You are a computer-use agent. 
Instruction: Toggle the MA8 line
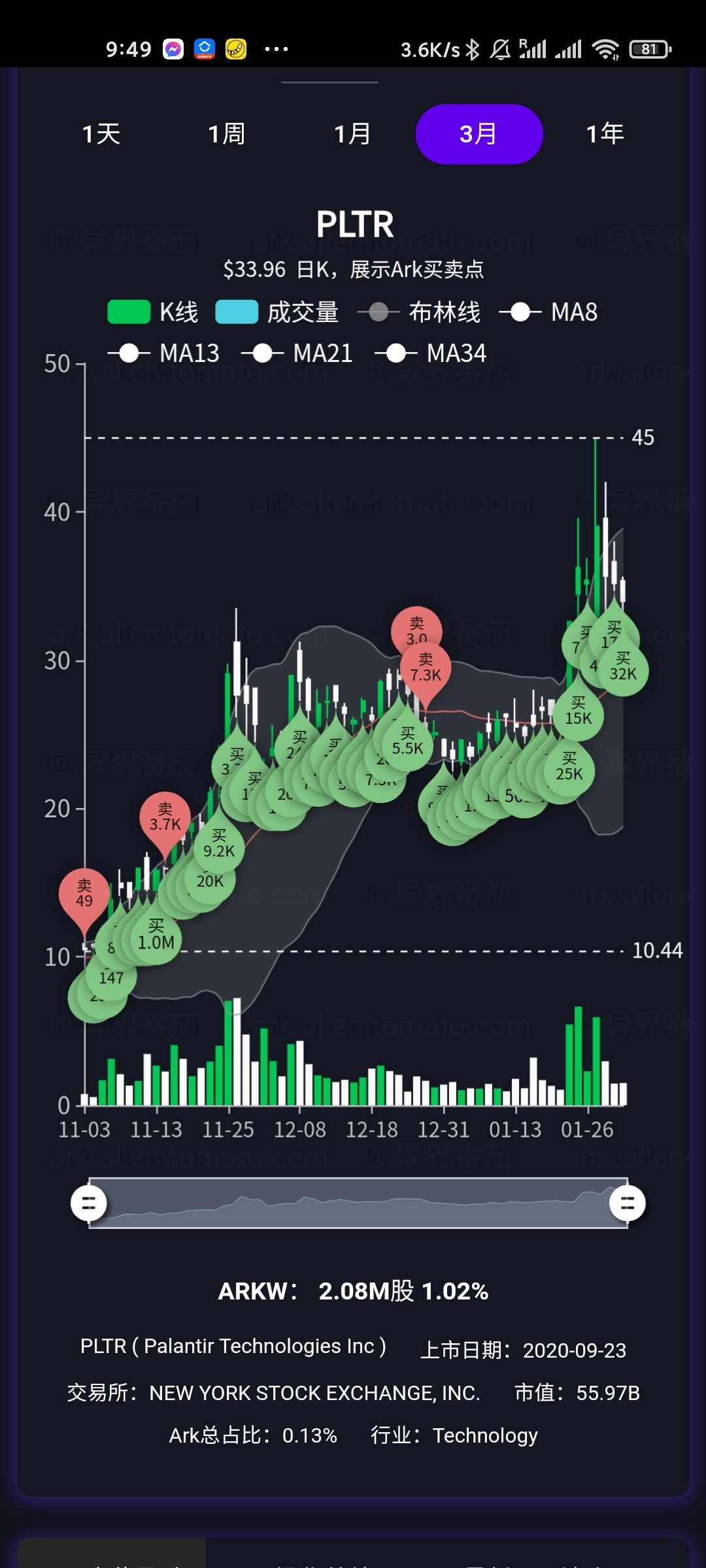coord(548,312)
